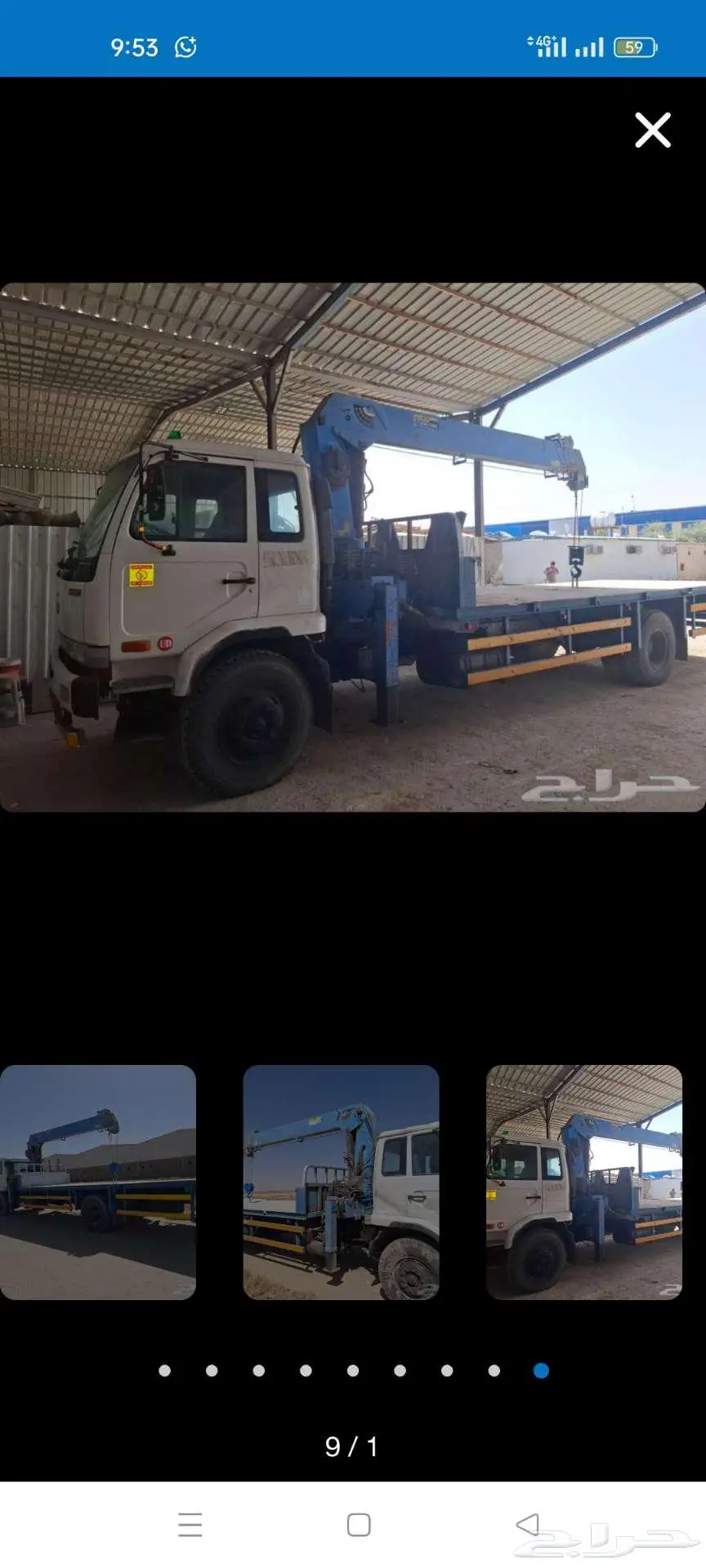Tap the system back button
Screen dimensions: 706x1568
pyautogui.click(x=528, y=1524)
